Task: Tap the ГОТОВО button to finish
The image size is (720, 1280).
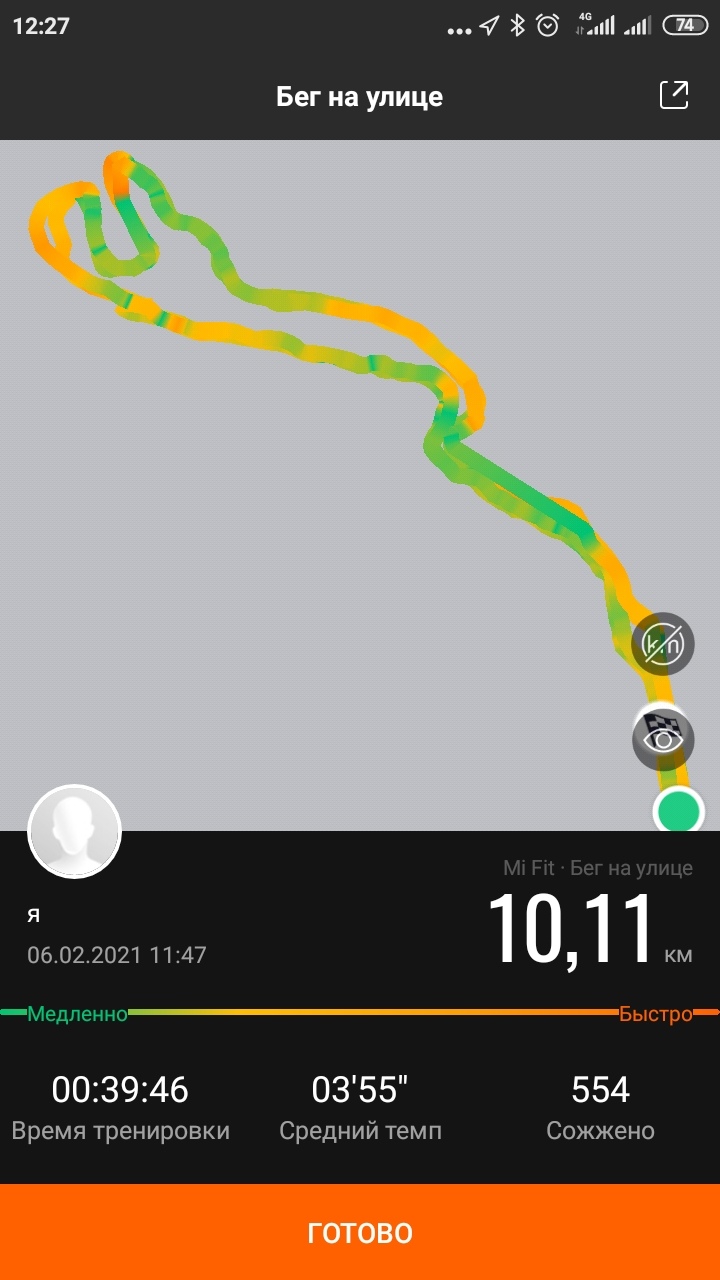Action: pos(360,1232)
